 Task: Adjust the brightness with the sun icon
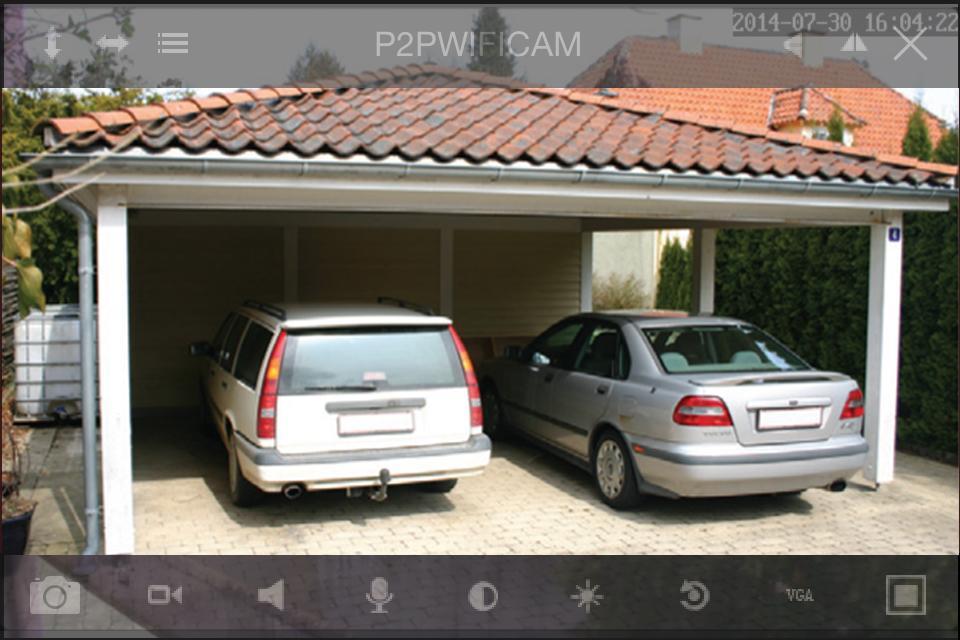(587, 596)
